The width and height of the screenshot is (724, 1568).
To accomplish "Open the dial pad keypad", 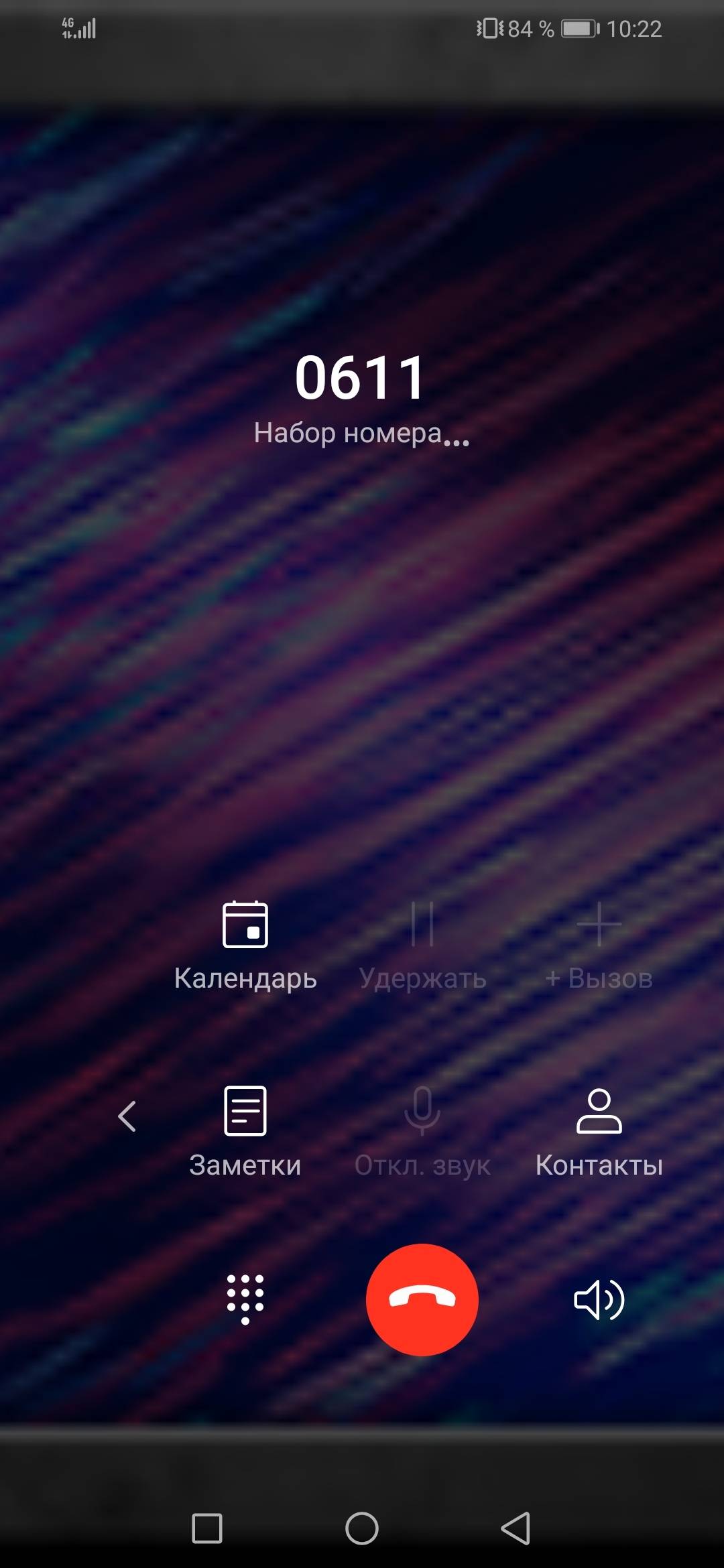I will click(245, 1299).
